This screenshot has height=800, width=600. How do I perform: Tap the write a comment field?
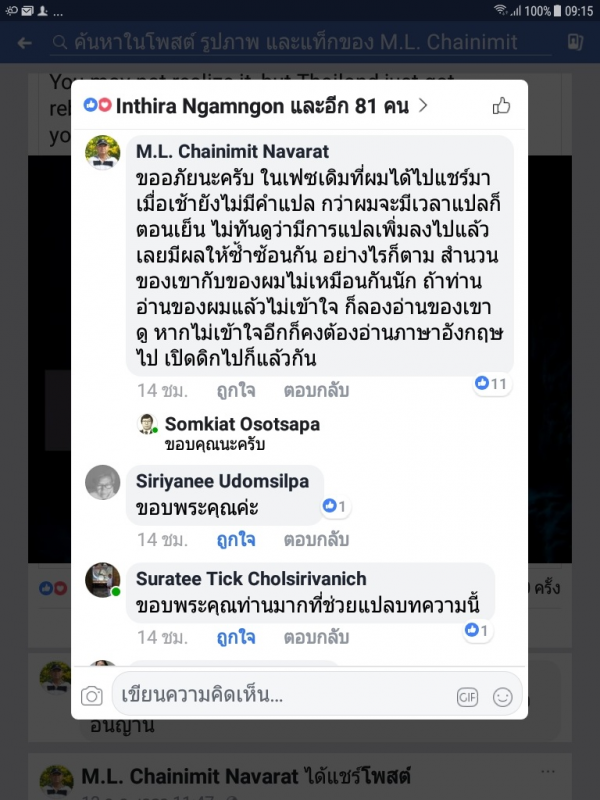pyautogui.click(x=280, y=694)
